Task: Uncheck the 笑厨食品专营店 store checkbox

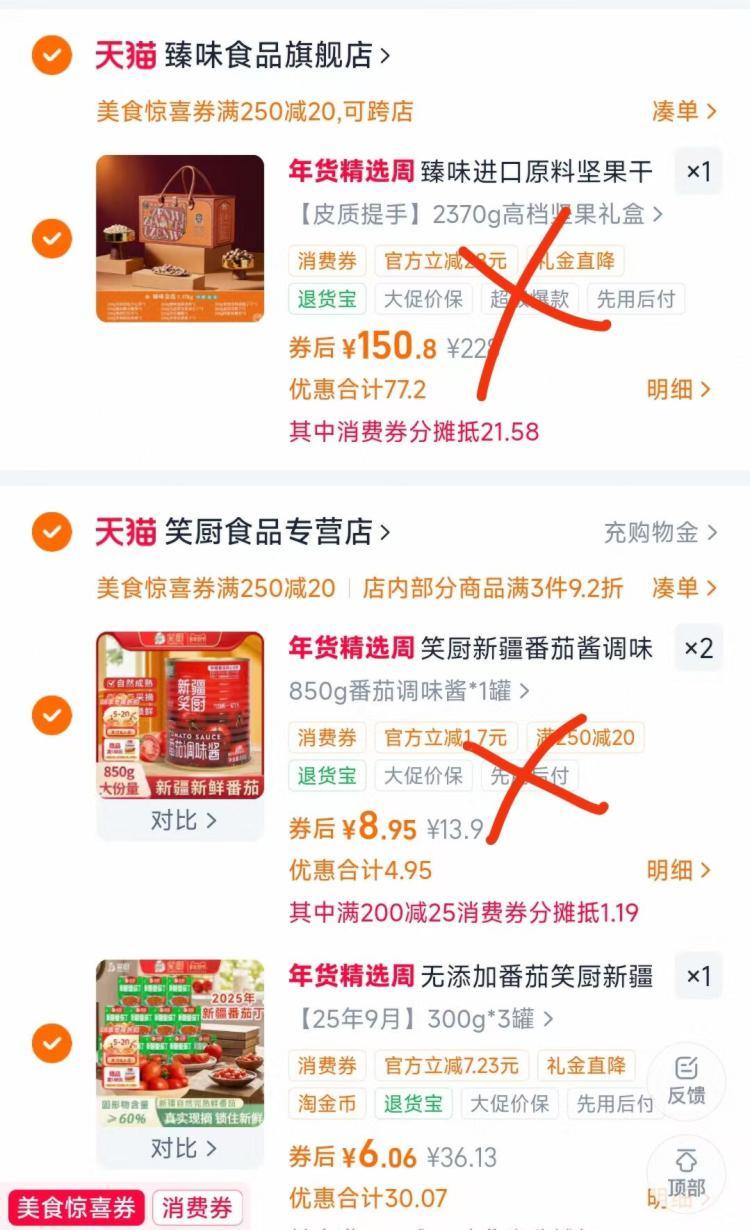Action: 51,531
